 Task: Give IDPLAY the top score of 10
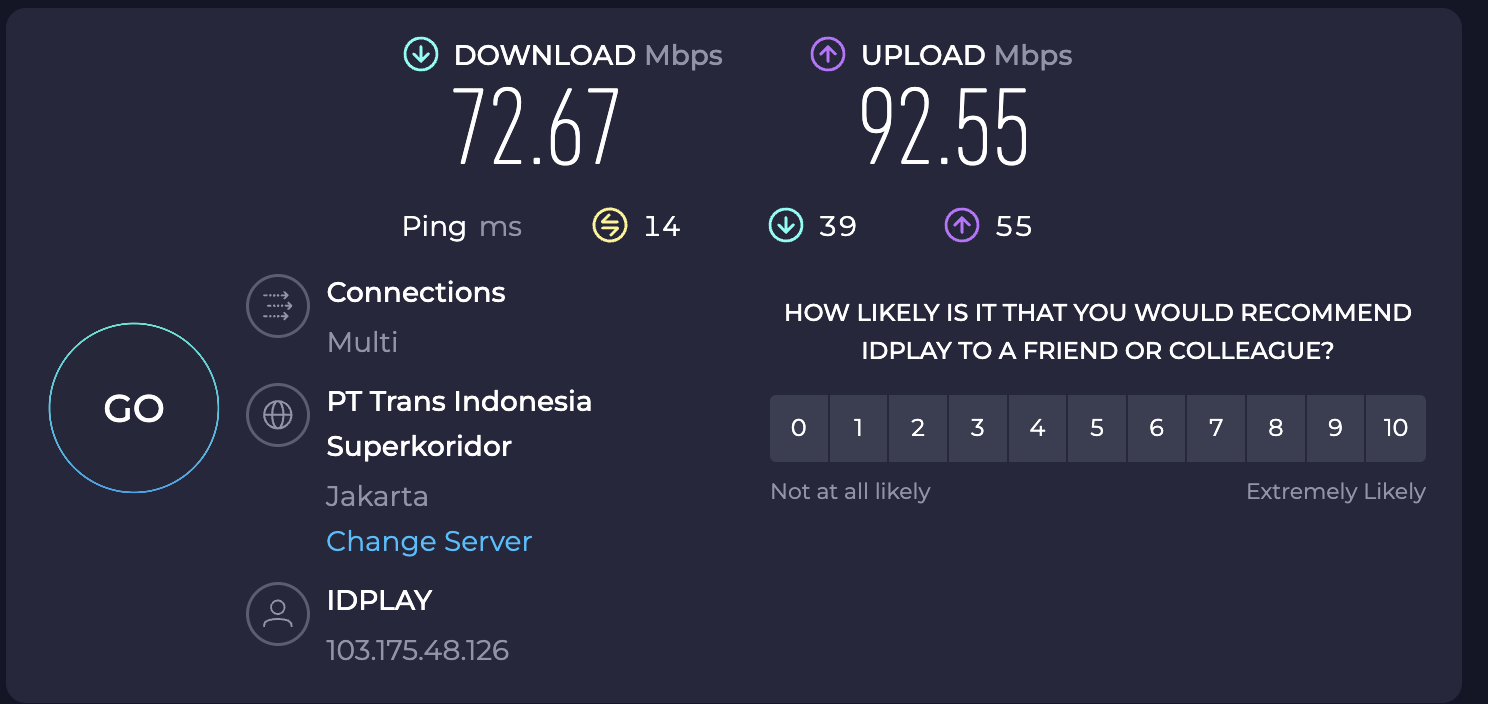(x=1396, y=428)
